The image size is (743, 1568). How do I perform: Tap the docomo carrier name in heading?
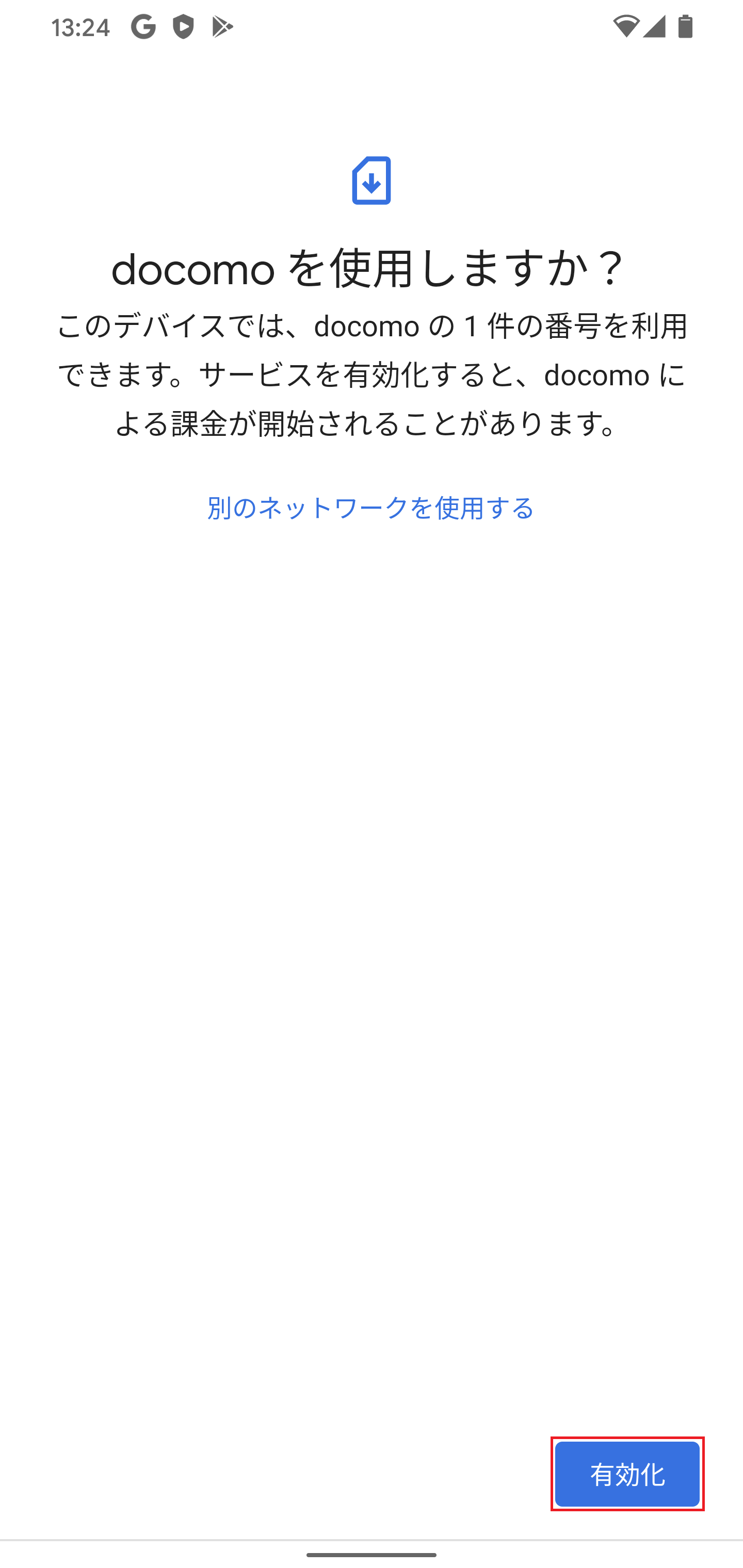(192, 268)
